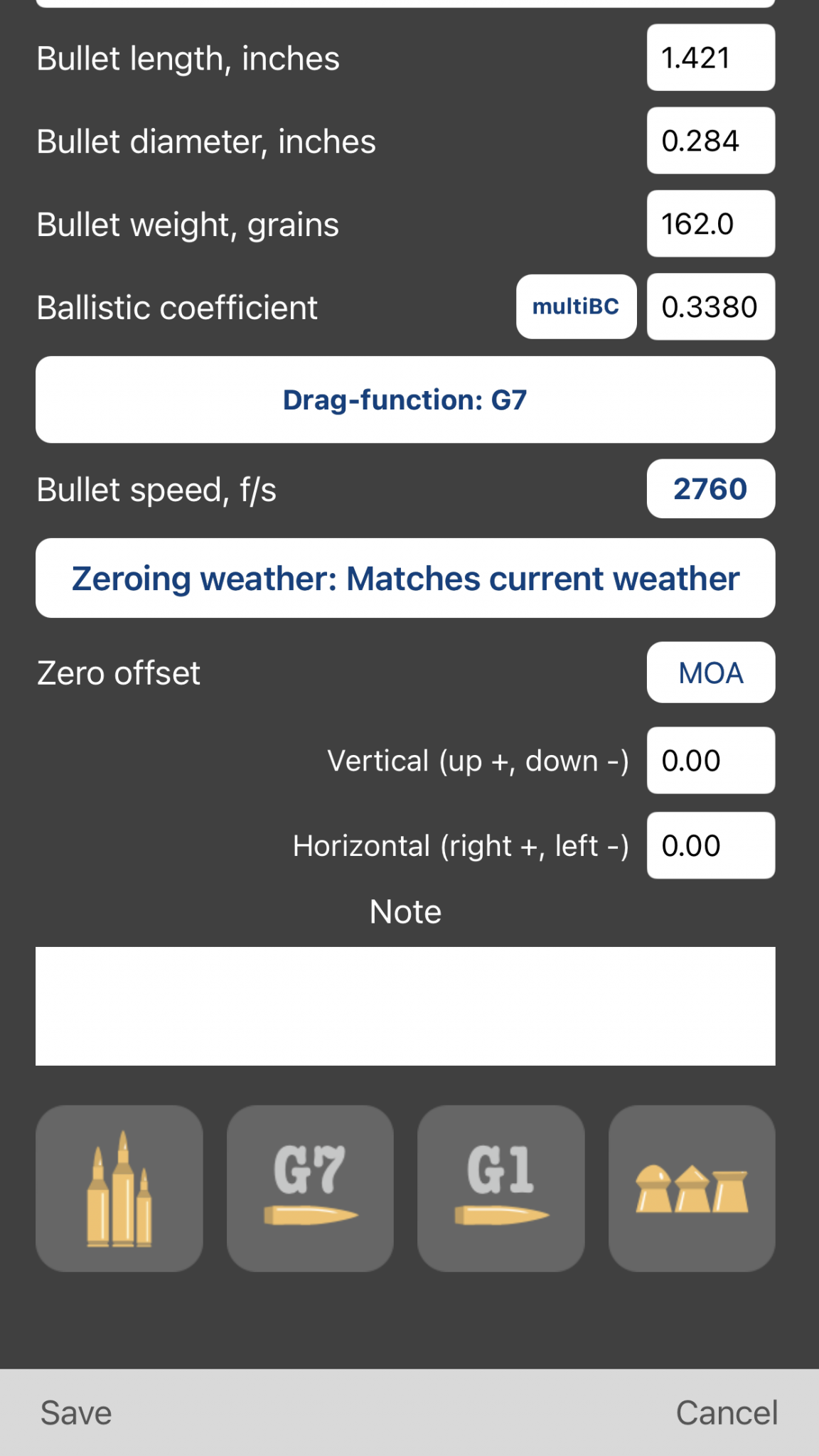The width and height of the screenshot is (819, 1456).
Task: Open the G1 bullet library
Action: (500, 1188)
